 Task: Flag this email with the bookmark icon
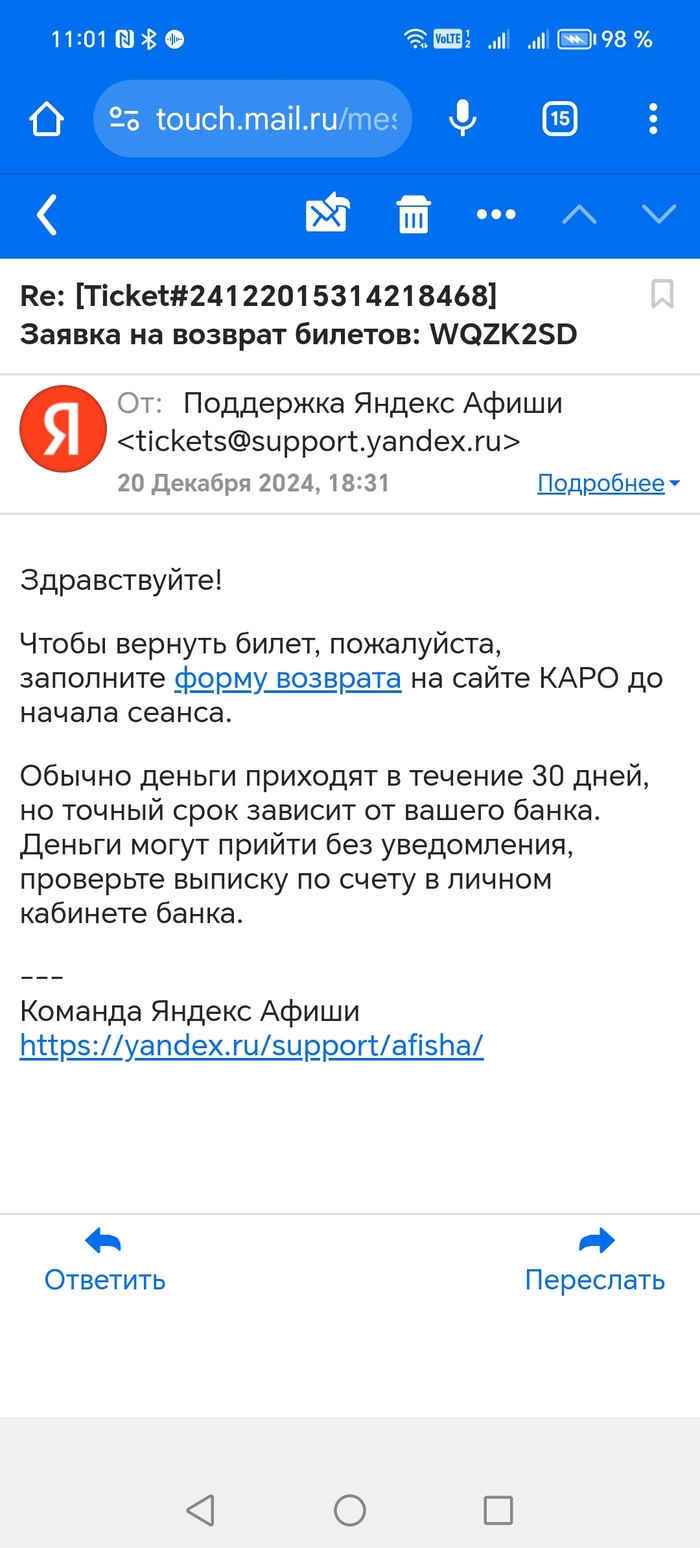tap(662, 294)
